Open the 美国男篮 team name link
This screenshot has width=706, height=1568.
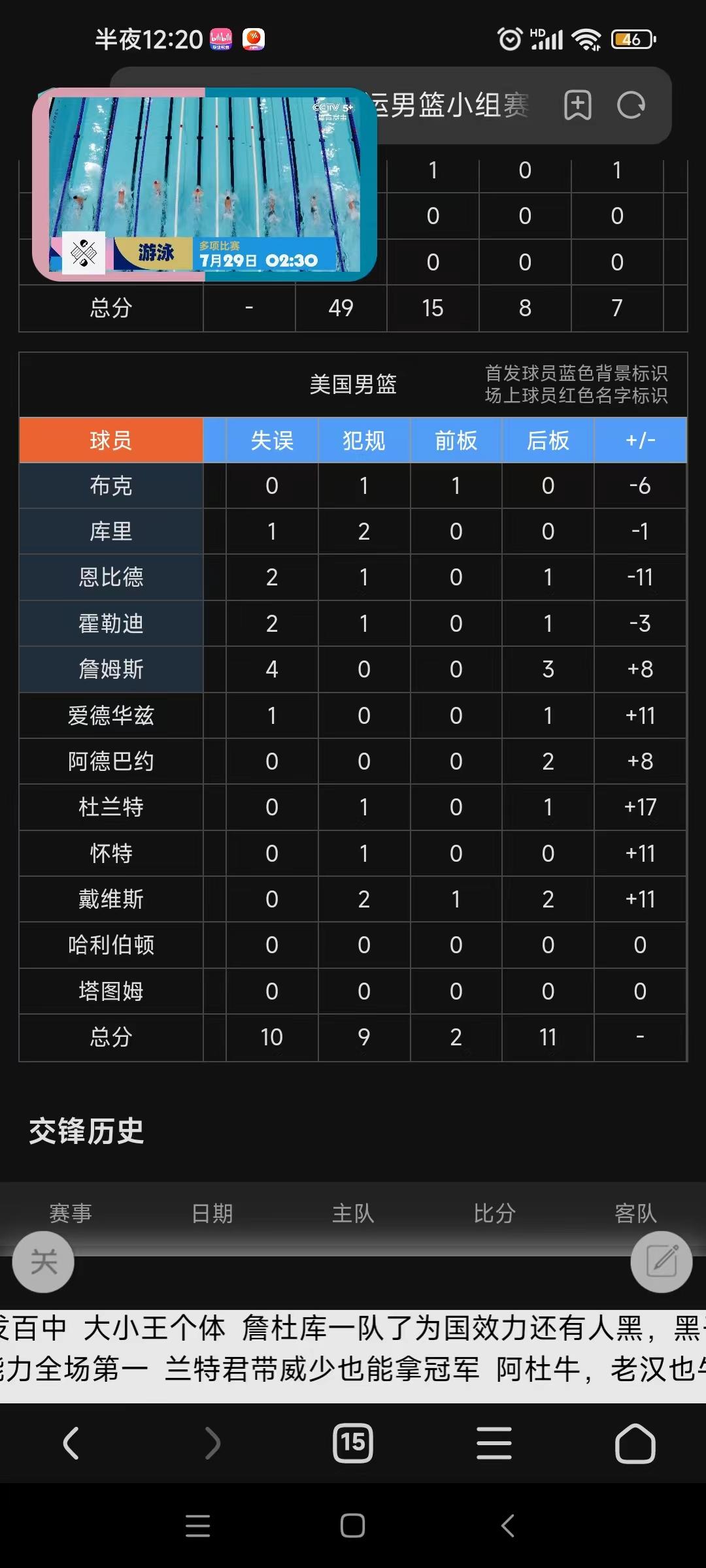tap(353, 385)
